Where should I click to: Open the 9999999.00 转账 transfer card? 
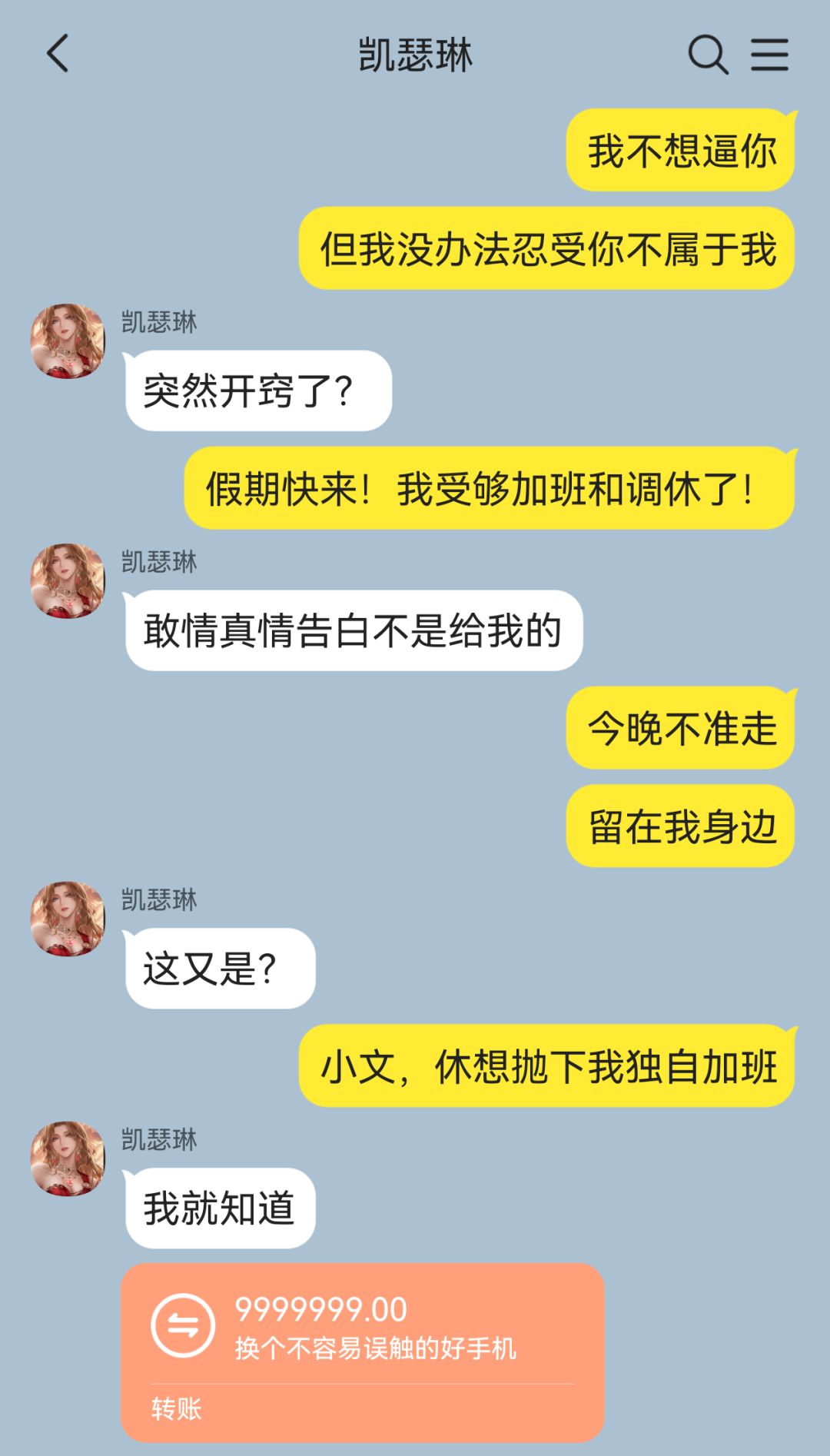[x=362, y=1352]
